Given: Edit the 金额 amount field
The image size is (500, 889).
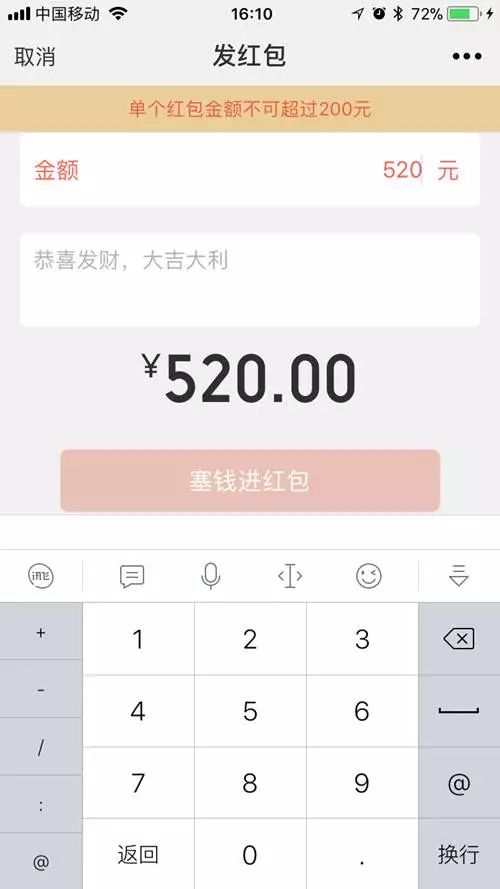Looking at the screenshot, I should [x=250, y=170].
